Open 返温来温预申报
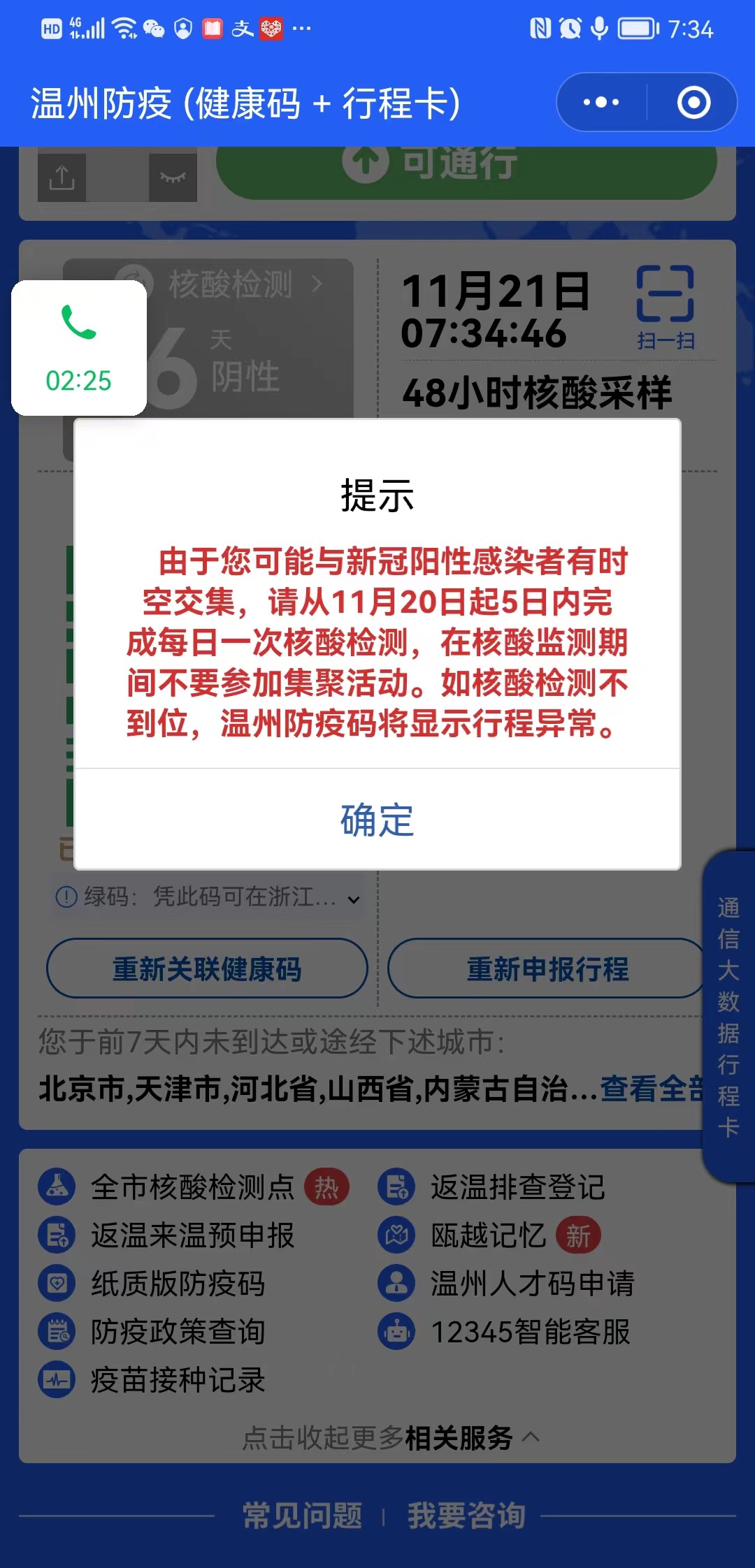Screen dimensions: 755x1568 pos(192,1235)
